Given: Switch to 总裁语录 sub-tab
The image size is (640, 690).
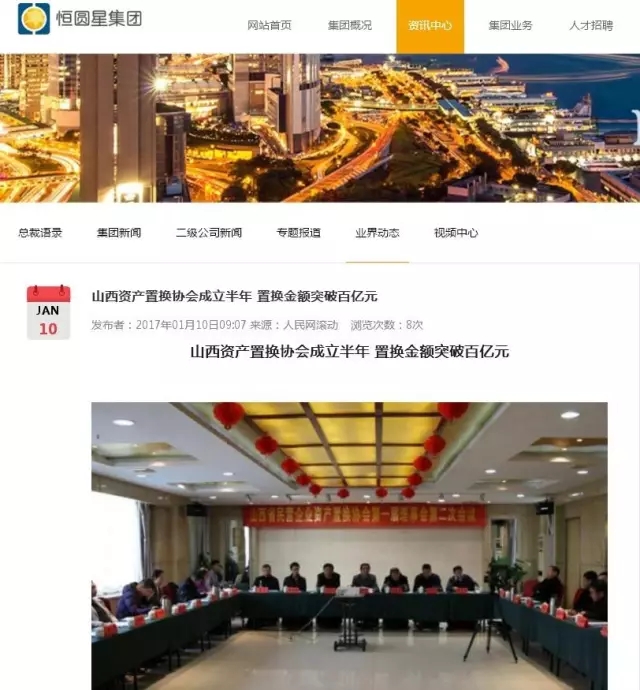Looking at the screenshot, I should (40, 233).
